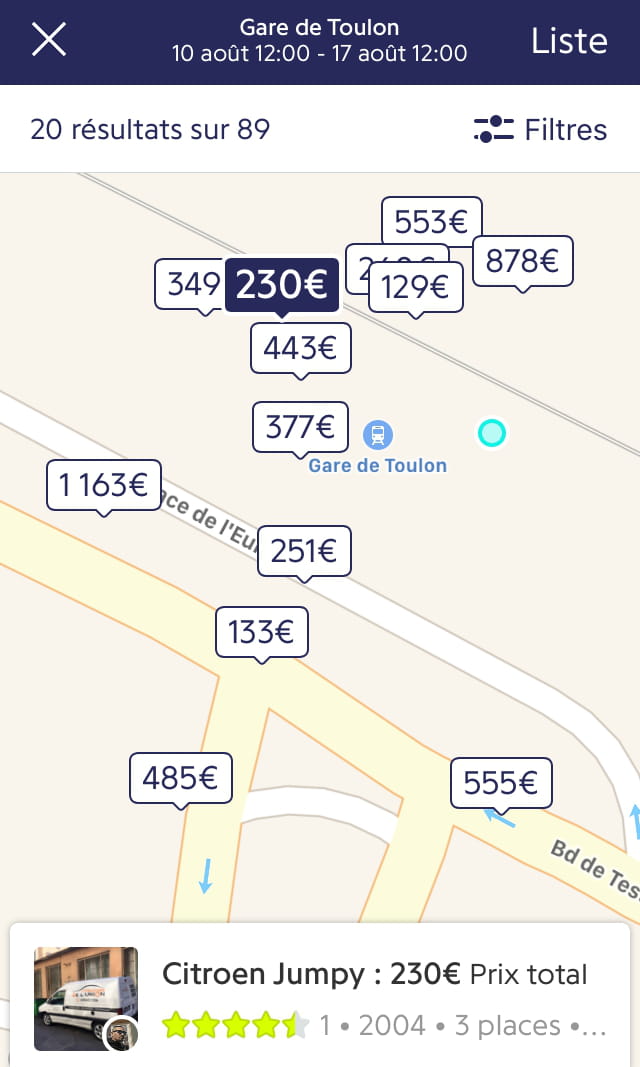Select the 555€ price marker
The image size is (640, 1067).
click(501, 783)
